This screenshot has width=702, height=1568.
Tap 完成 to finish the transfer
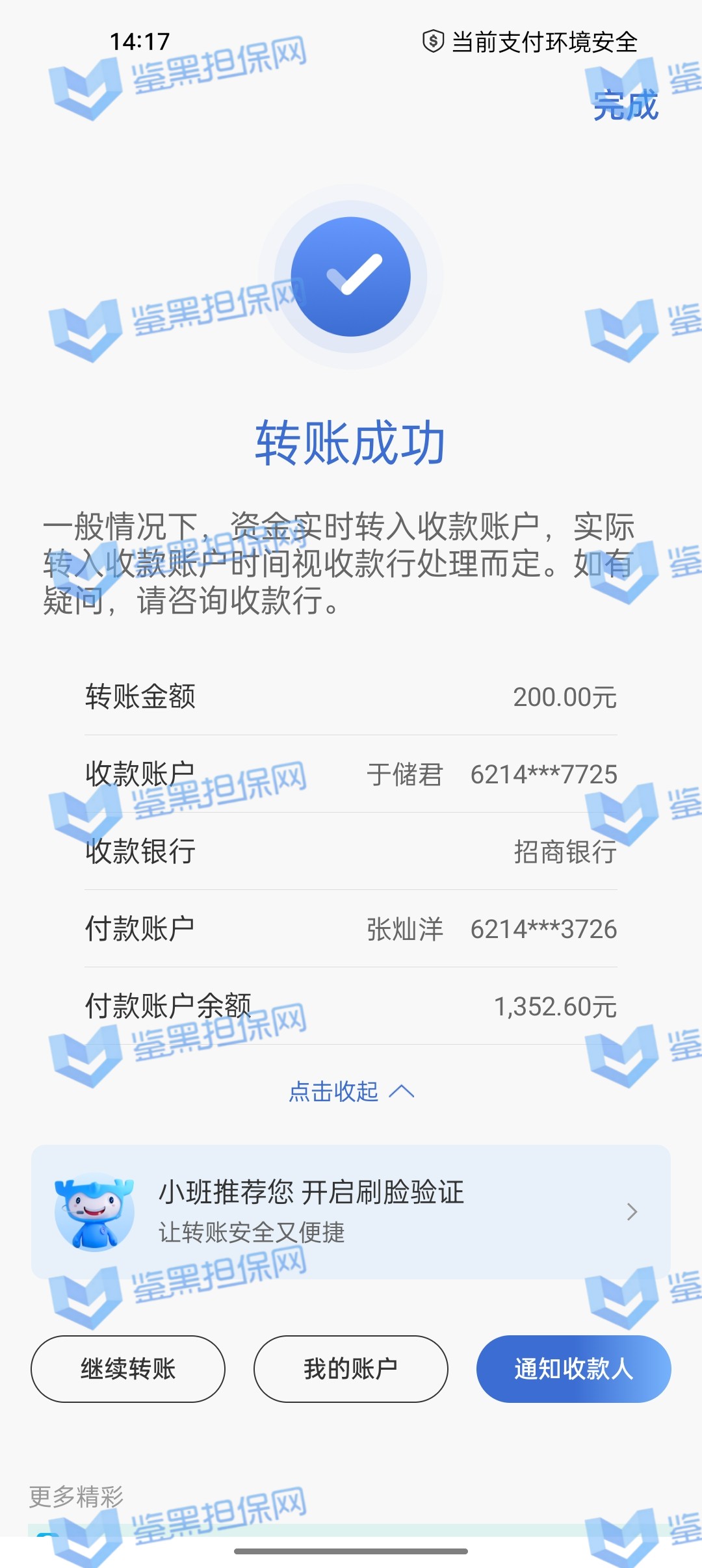tap(625, 105)
